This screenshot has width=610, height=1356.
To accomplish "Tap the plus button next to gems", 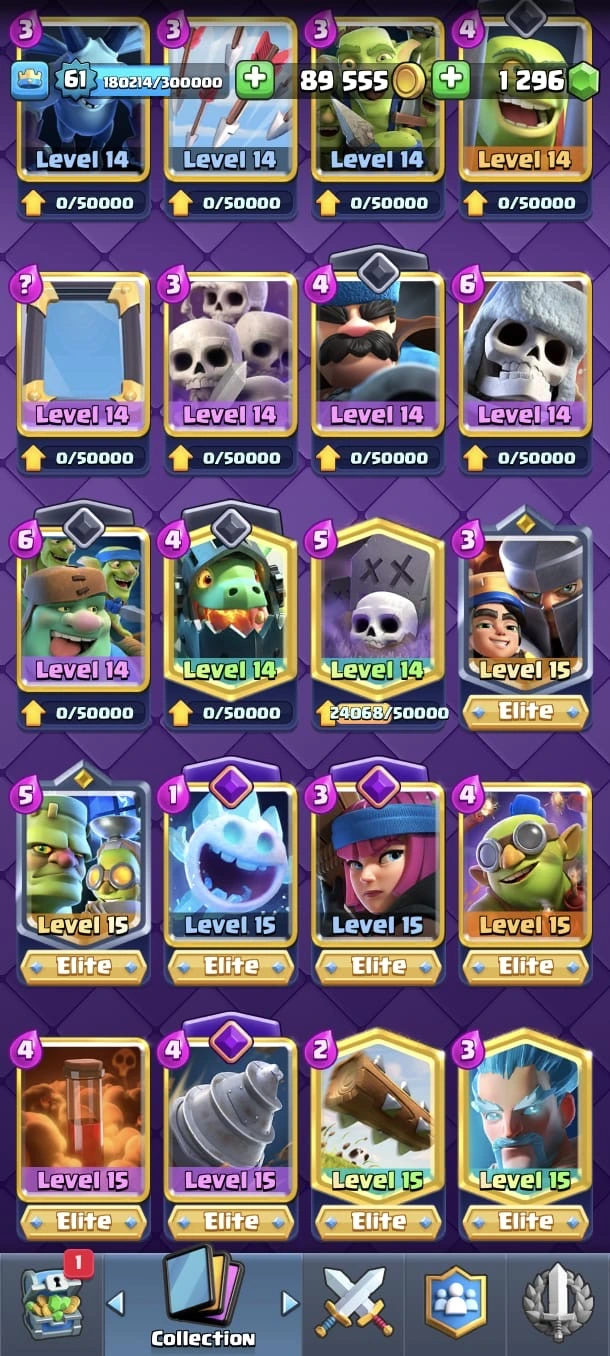I will [451, 80].
